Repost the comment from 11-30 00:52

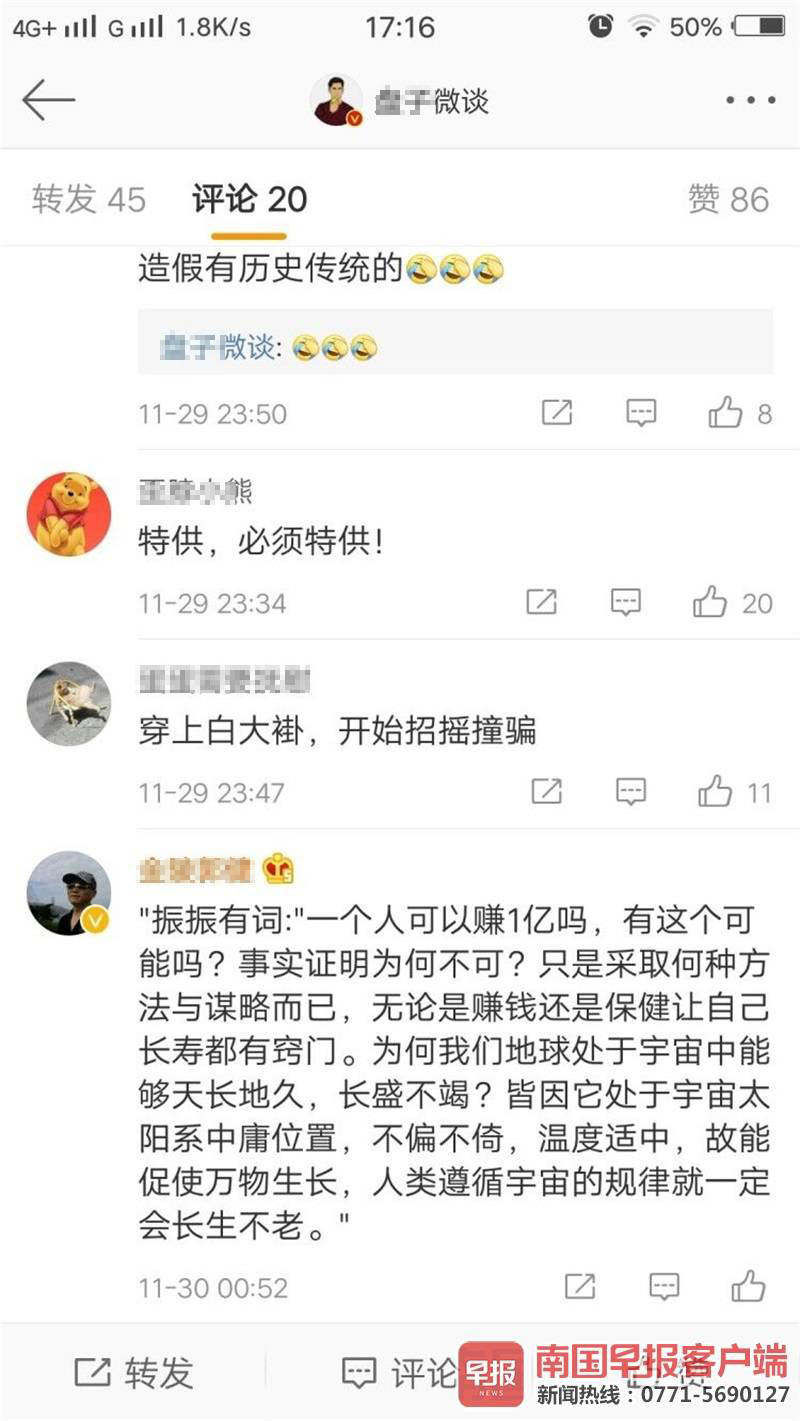coord(580,1287)
